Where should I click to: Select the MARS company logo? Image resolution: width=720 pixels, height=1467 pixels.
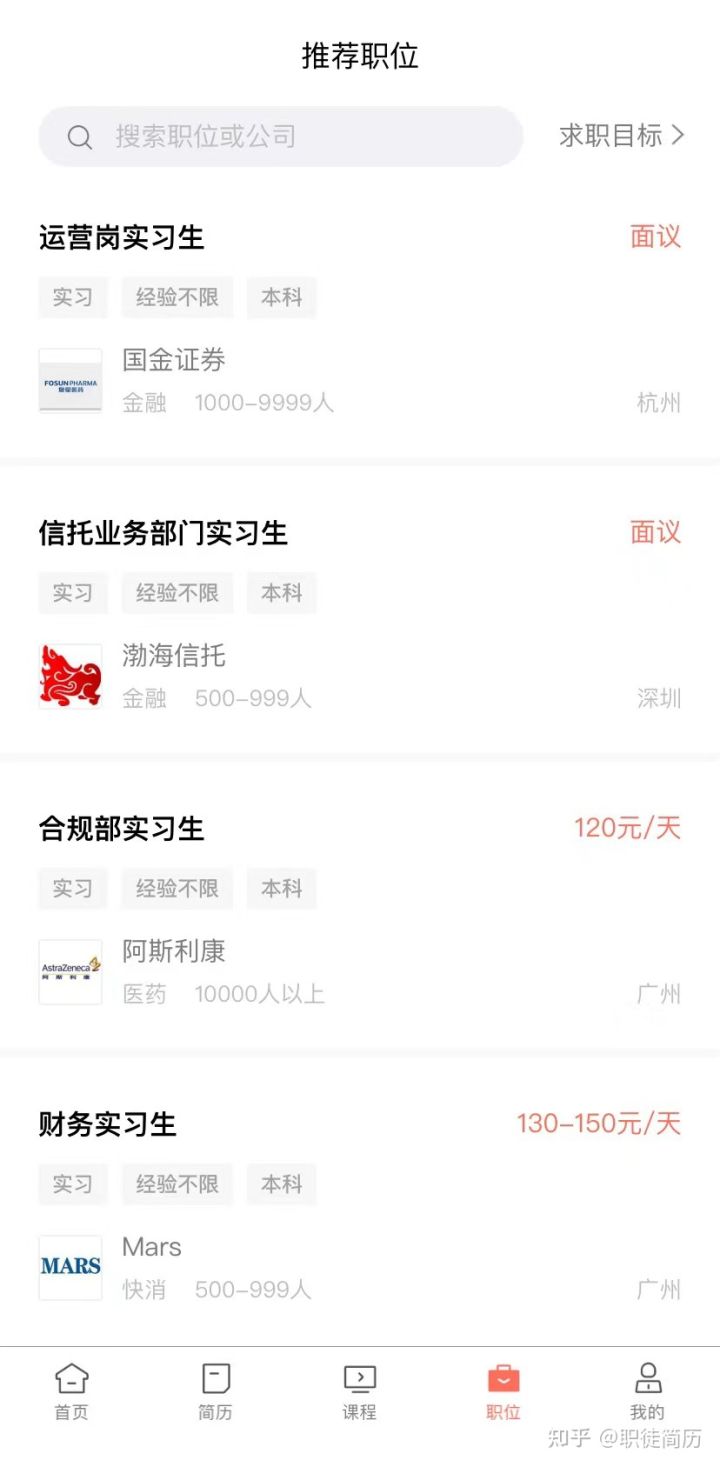(70, 1267)
